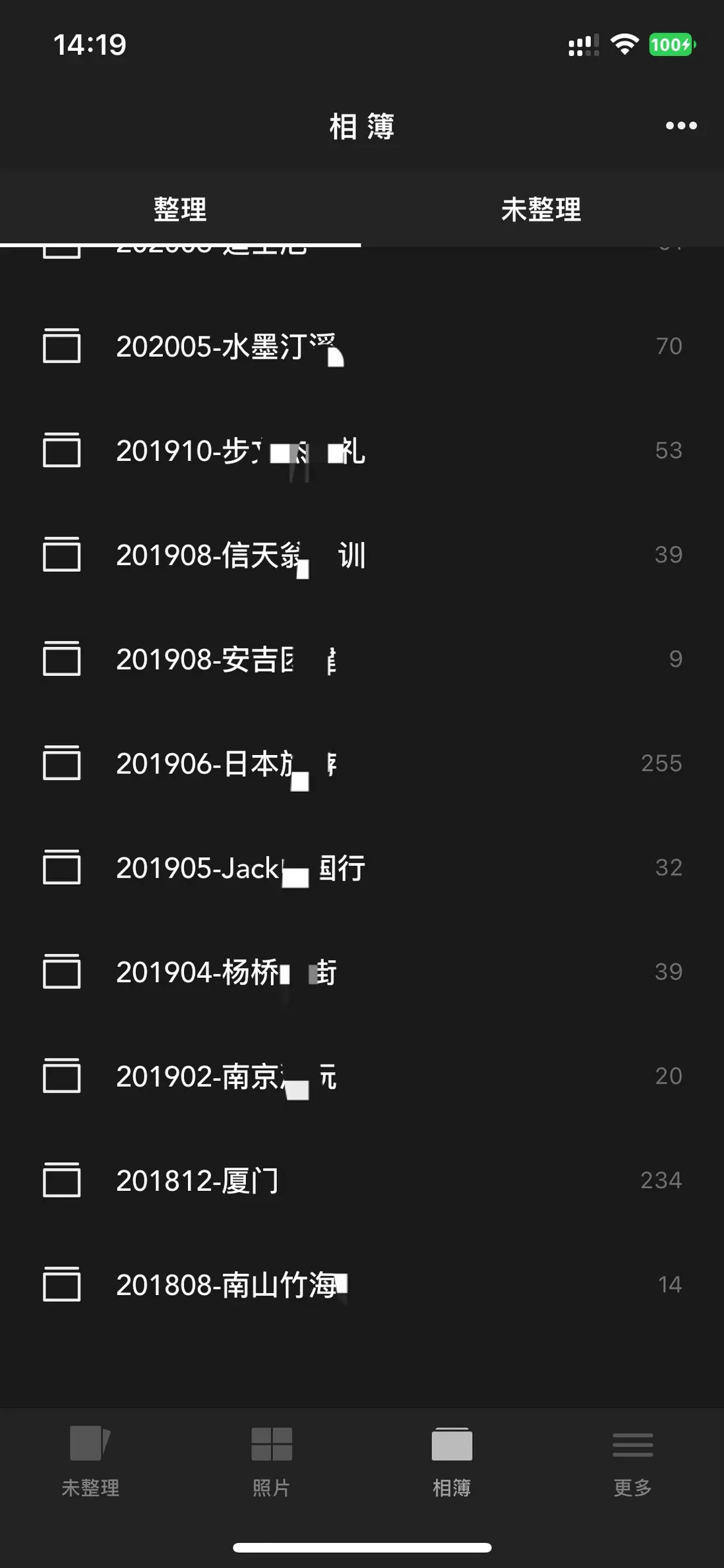Switch to the 未整理 top tab
724x1568 pixels.
pos(541,210)
